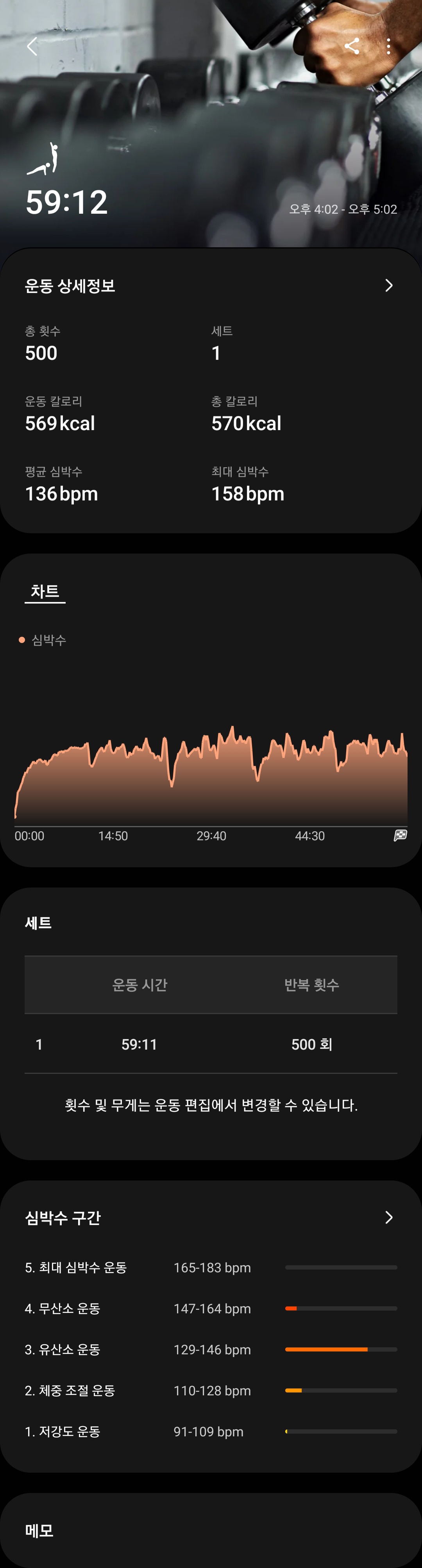Open the three-dot overflow menu
The image size is (422, 1568).
388,46
